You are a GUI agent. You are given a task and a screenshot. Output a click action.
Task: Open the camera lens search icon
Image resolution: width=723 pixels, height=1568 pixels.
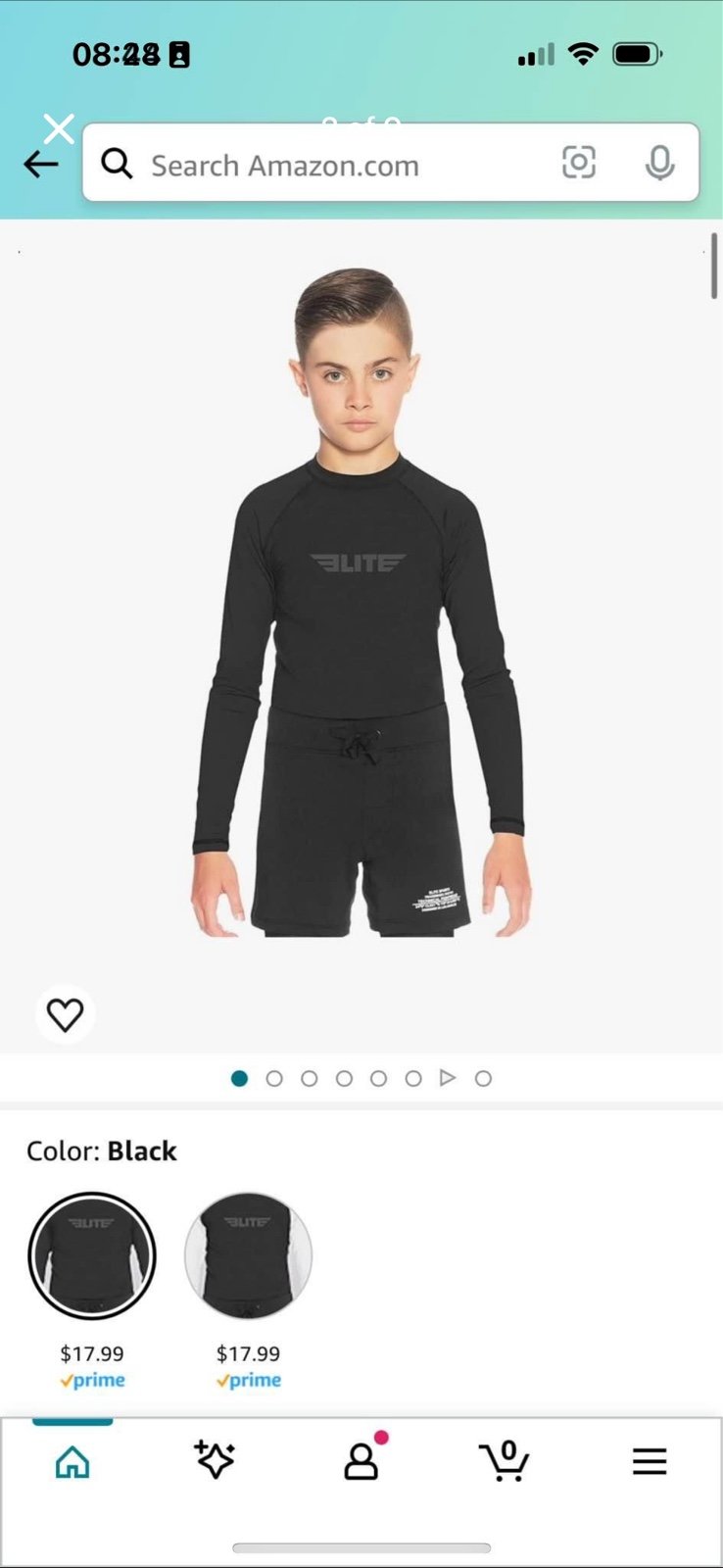579,163
